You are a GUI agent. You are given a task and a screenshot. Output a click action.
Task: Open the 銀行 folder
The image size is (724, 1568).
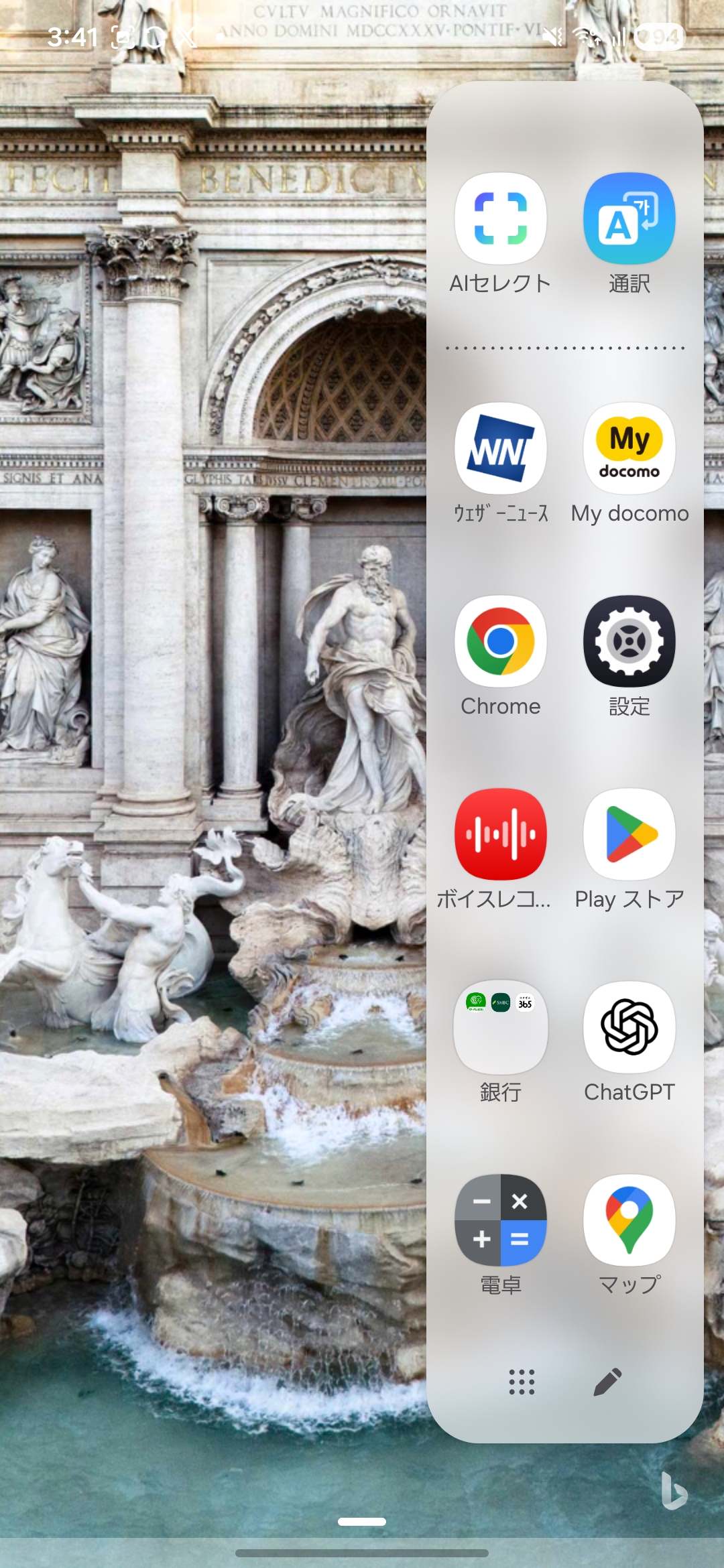(500, 1027)
